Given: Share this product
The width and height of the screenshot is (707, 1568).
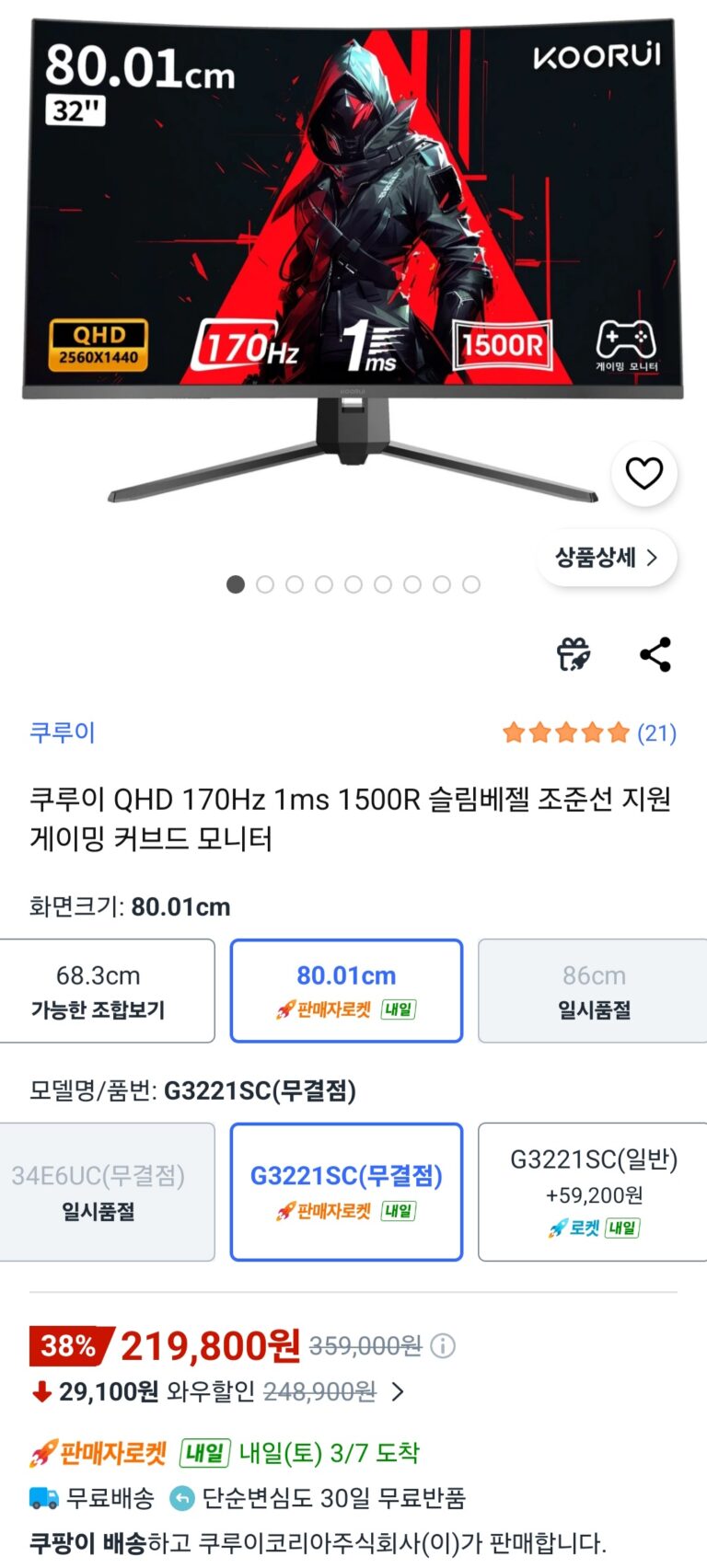Looking at the screenshot, I should pos(655,654).
